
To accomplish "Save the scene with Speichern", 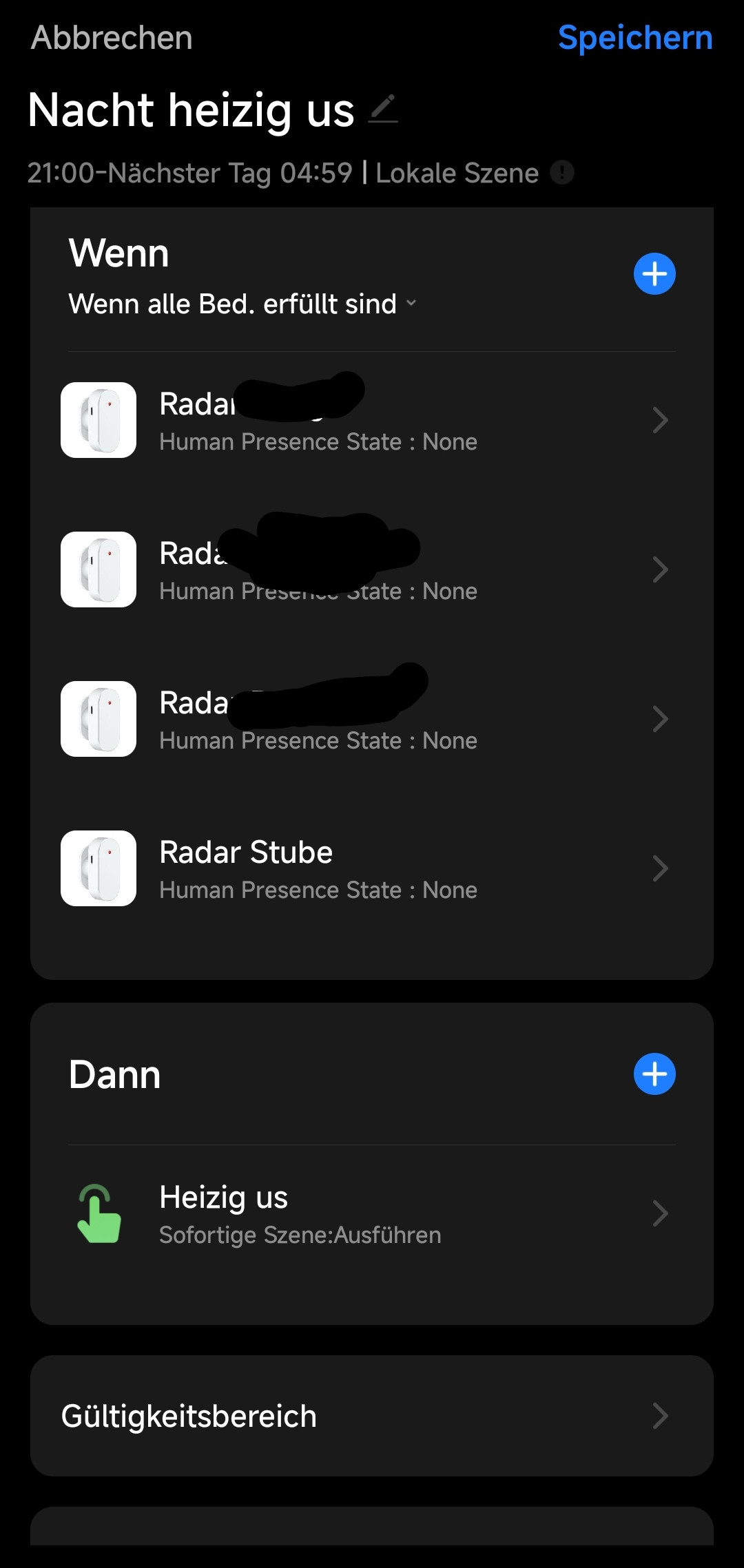I will 634,38.
